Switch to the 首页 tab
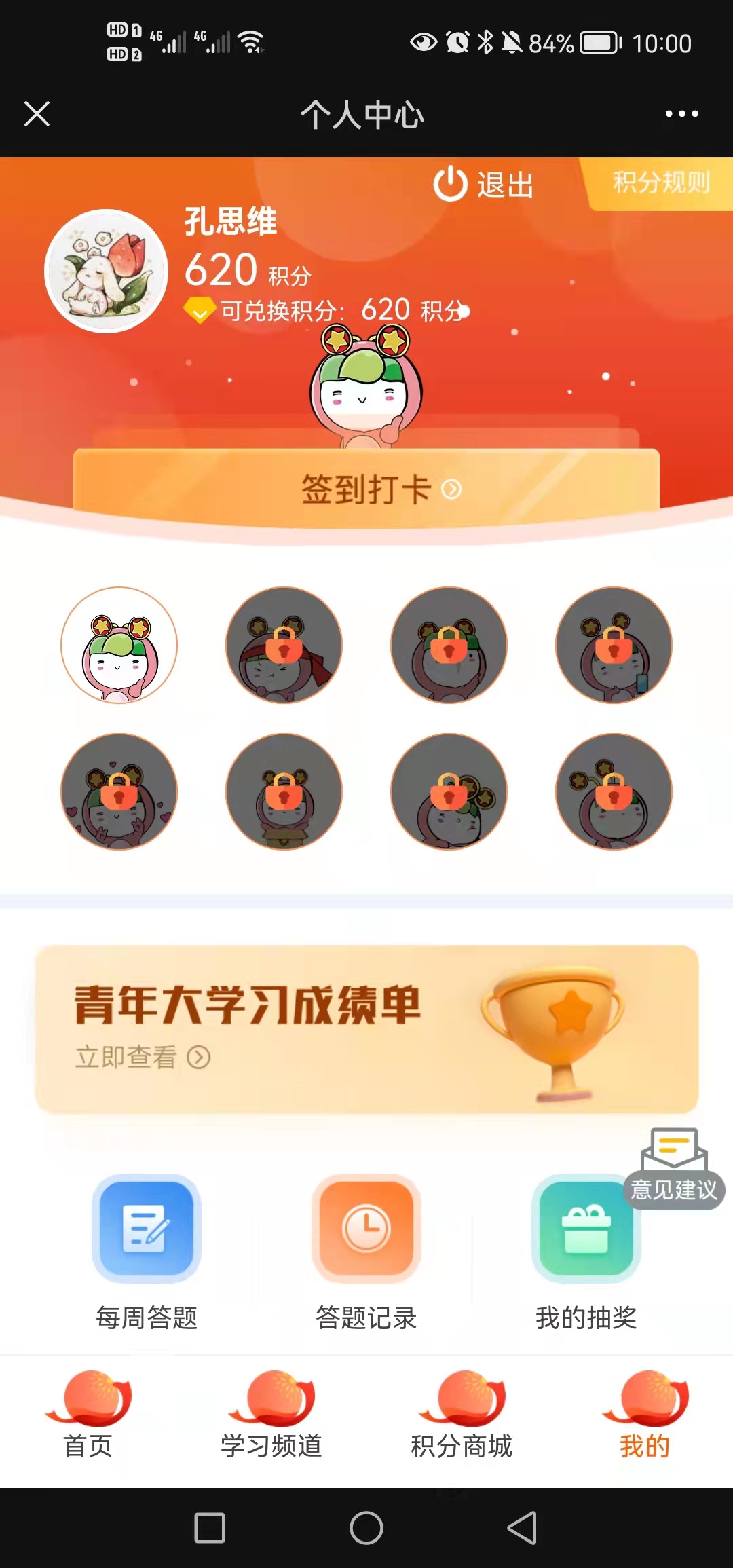This screenshot has height=1568, width=733. point(88,1415)
